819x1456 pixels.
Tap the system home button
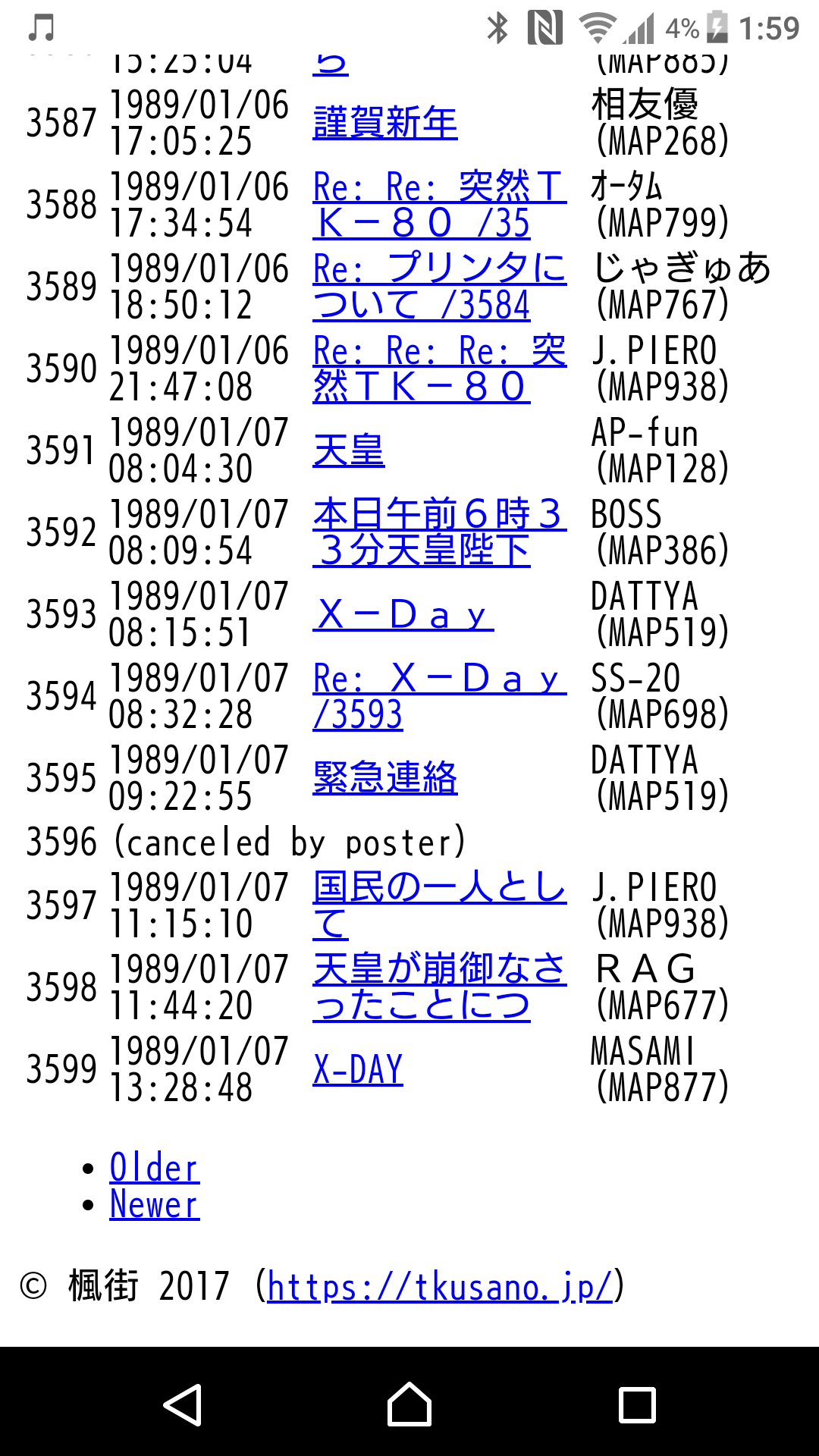(409, 1404)
